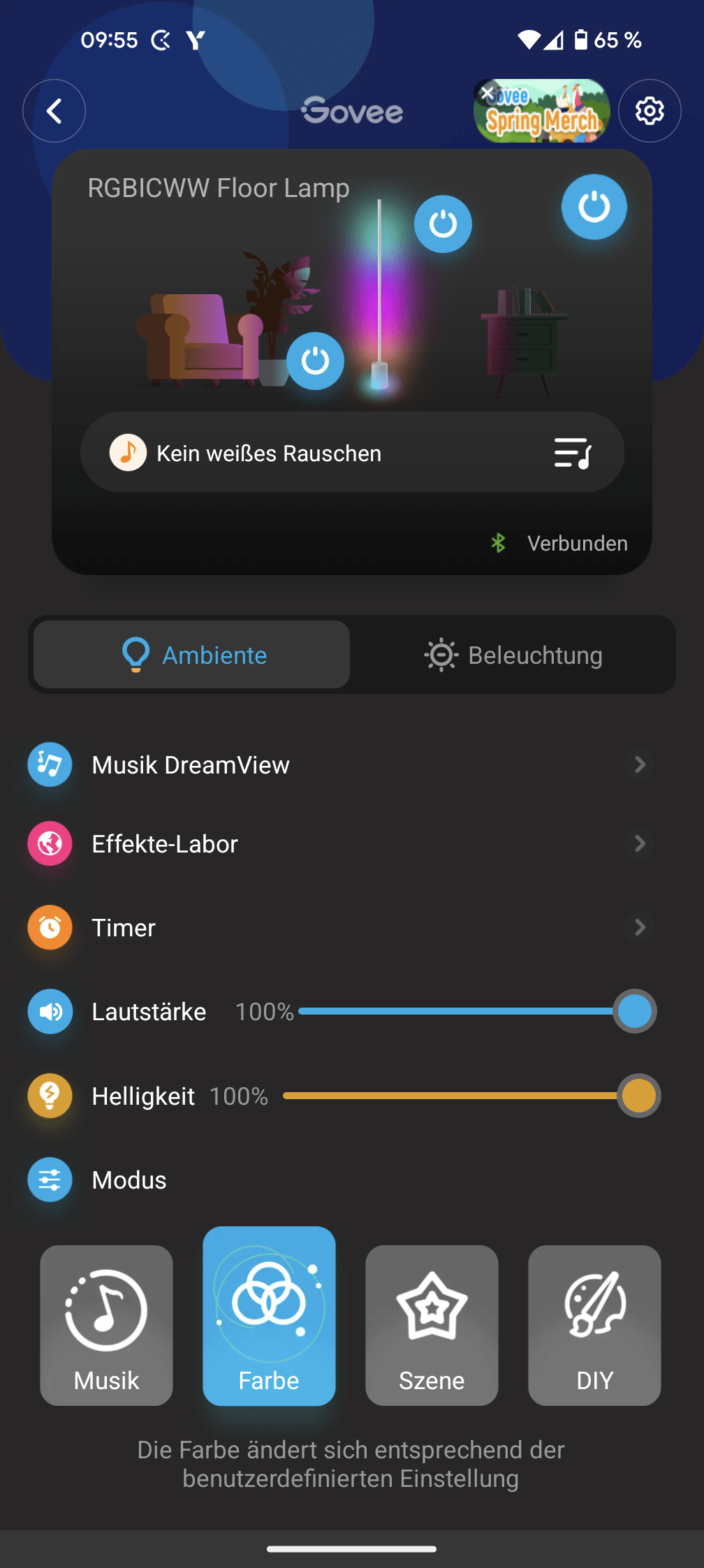Dismiss the Spring Merch promo banner

pyautogui.click(x=487, y=94)
